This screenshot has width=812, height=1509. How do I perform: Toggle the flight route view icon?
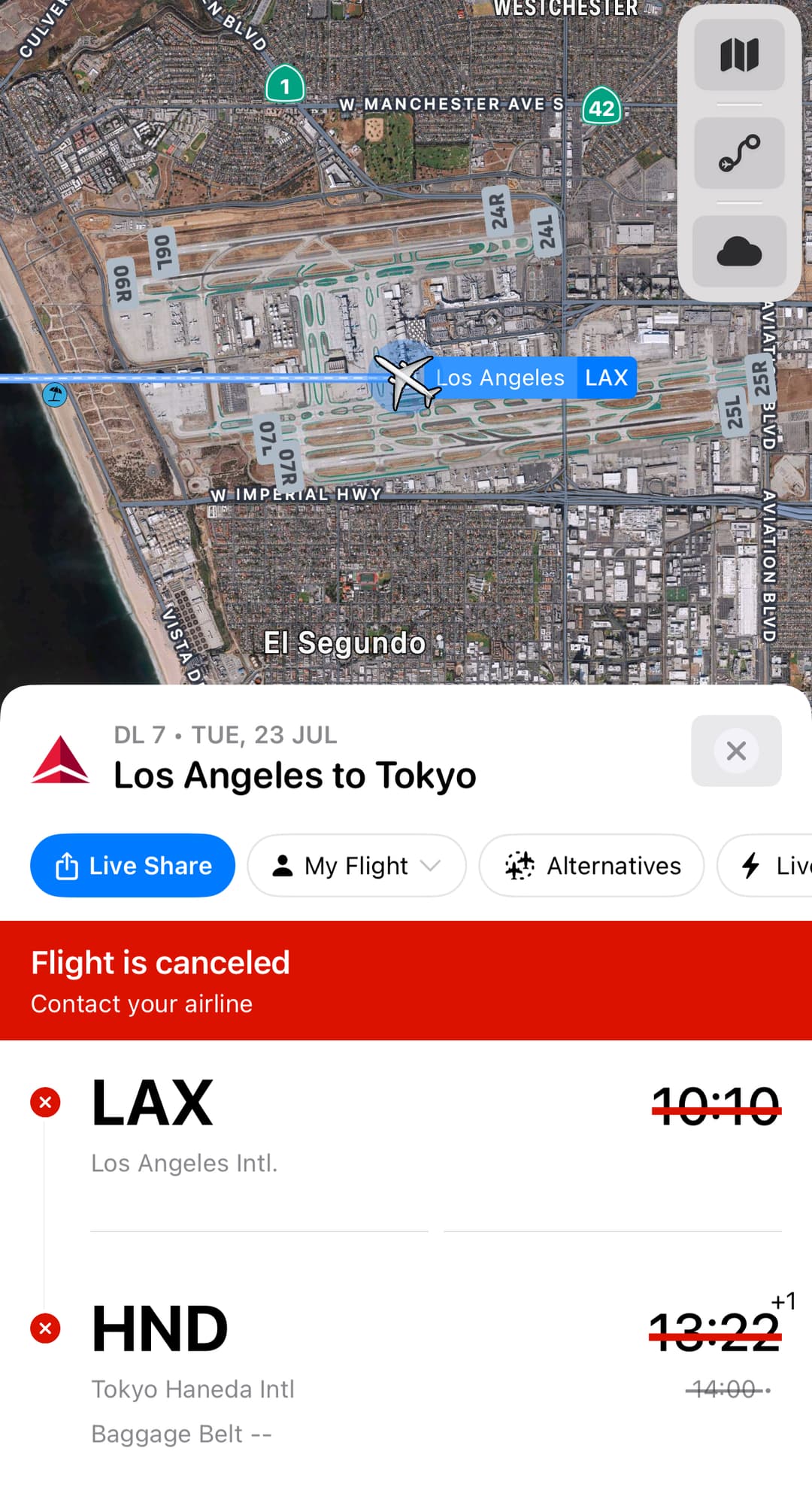(x=739, y=153)
